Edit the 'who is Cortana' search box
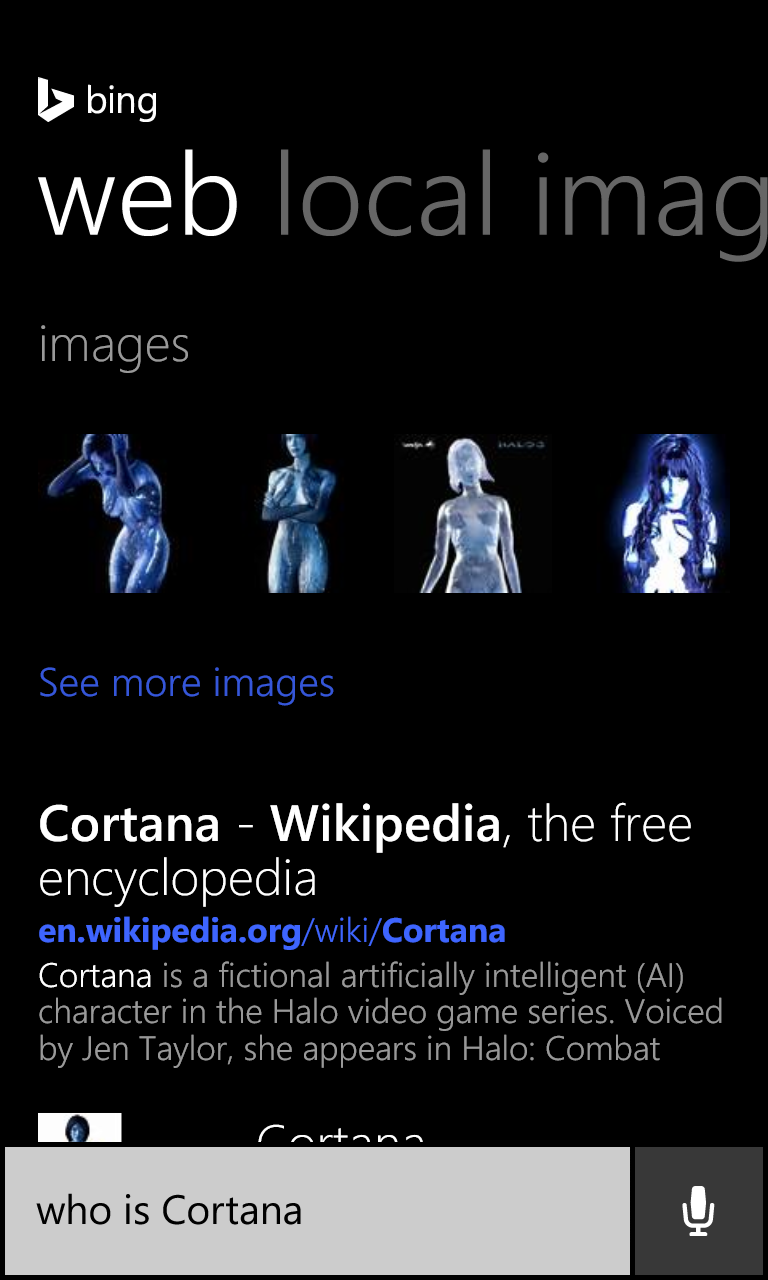The width and height of the screenshot is (768, 1280). tap(318, 1211)
